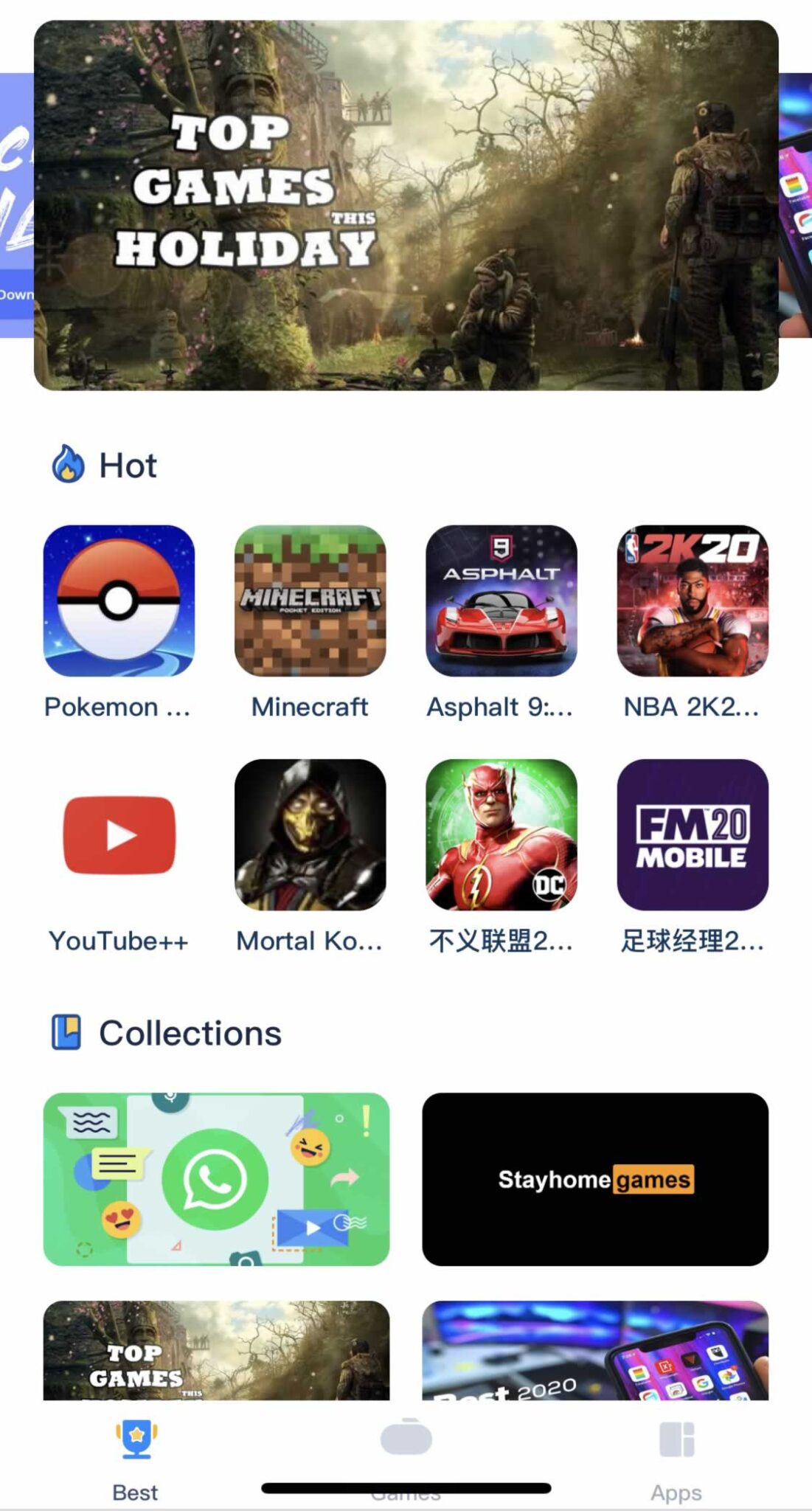This screenshot has height=1511, width=812.
Task: Select the Mortal Kombat icon
Action: pos(310,836)
